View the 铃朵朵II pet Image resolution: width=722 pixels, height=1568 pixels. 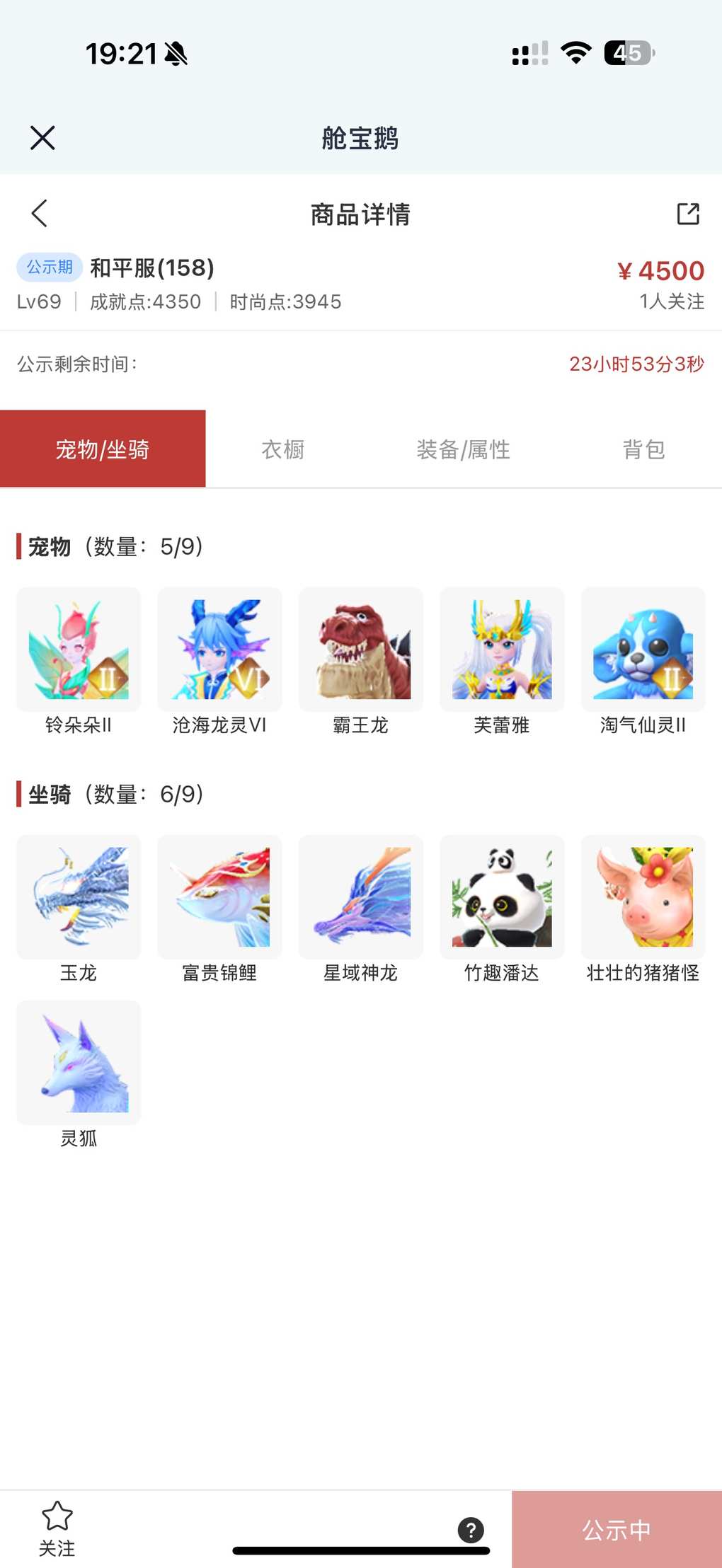[79, 650]
